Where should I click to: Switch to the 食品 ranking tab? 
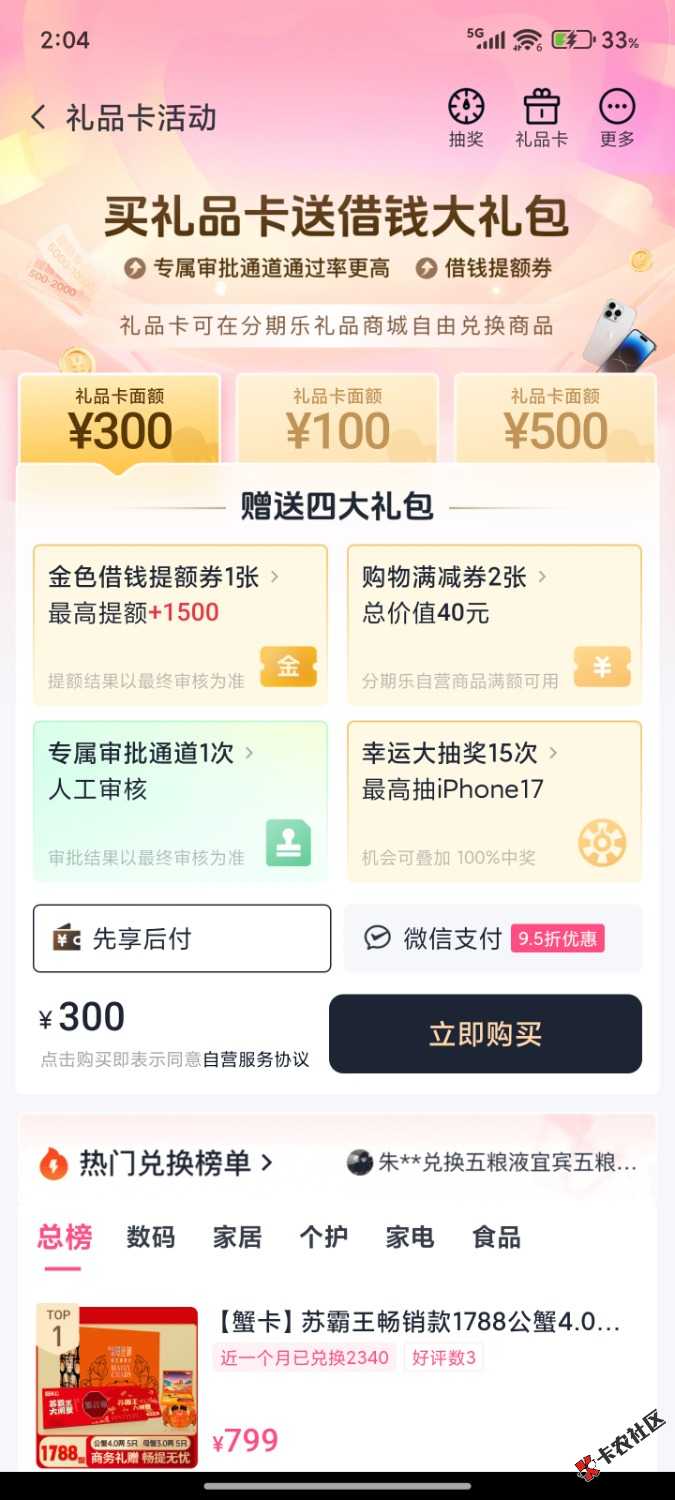click(x=496, y=1238)
